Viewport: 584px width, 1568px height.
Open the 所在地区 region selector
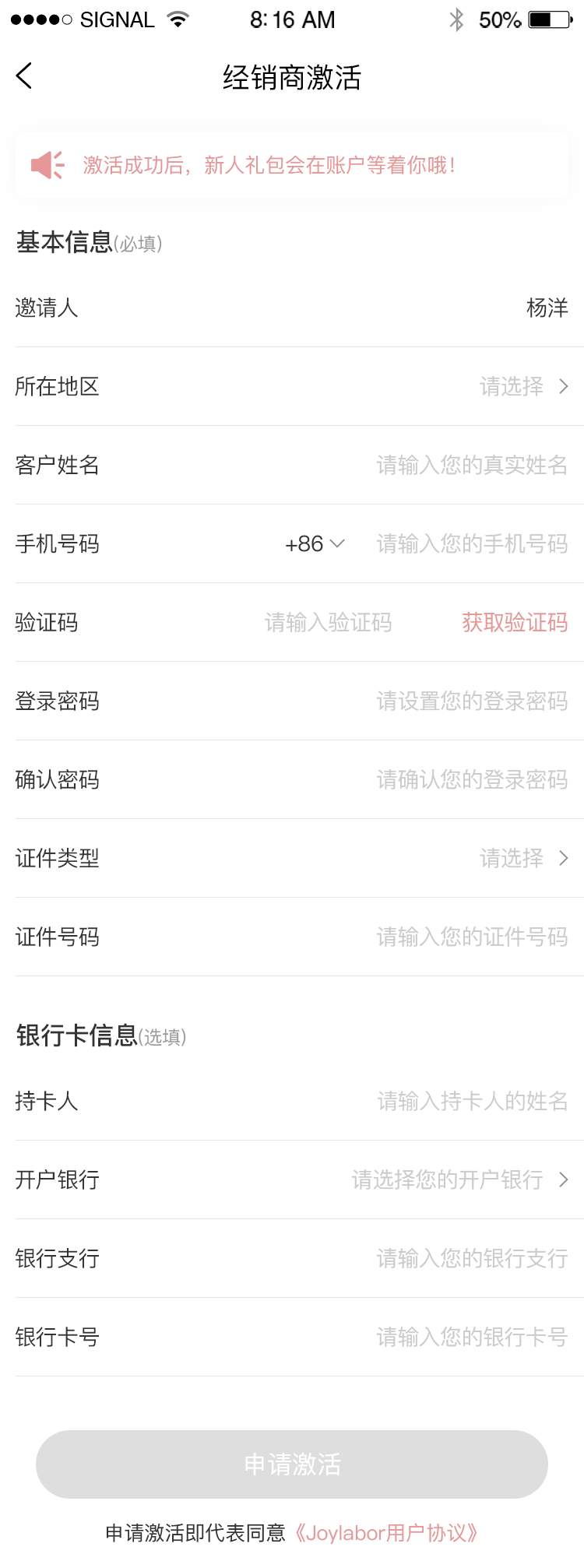523,386
